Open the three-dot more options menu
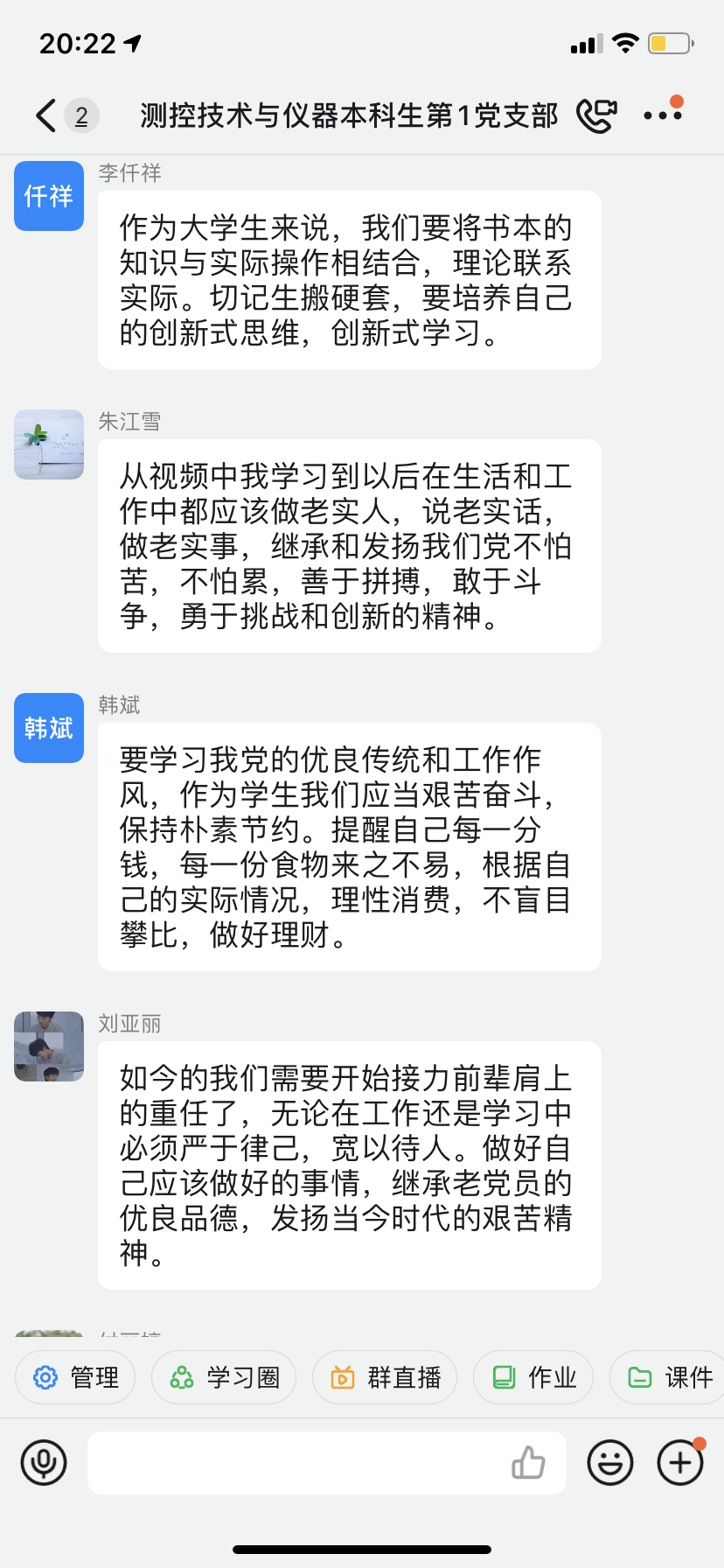The width and height of the screenshot is (724, 1568). pyautogui.click(x=662, y=115)
